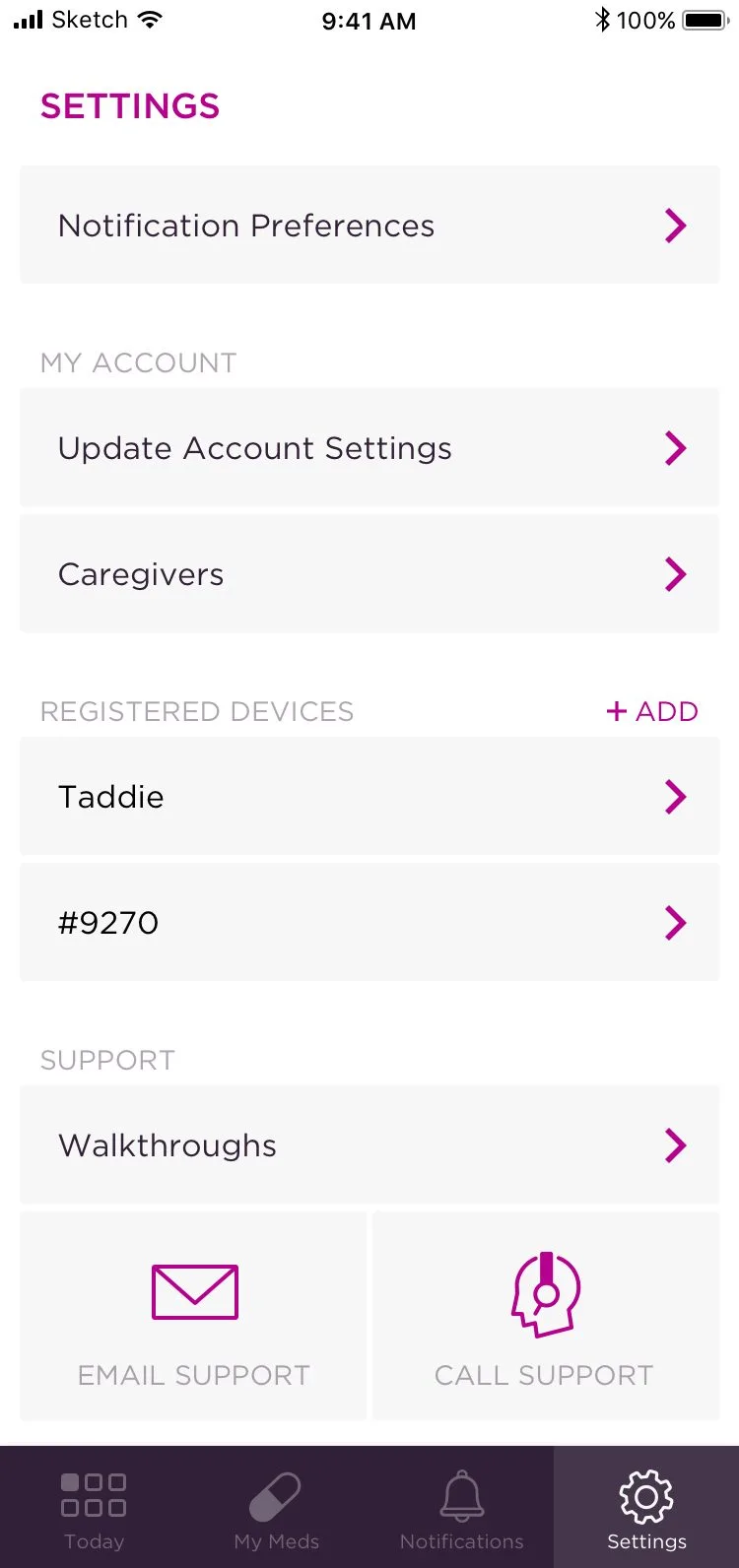The image size is (739, 1568).
Task: Tap the plus icon next to ADD
Action: tap(616, 711)
